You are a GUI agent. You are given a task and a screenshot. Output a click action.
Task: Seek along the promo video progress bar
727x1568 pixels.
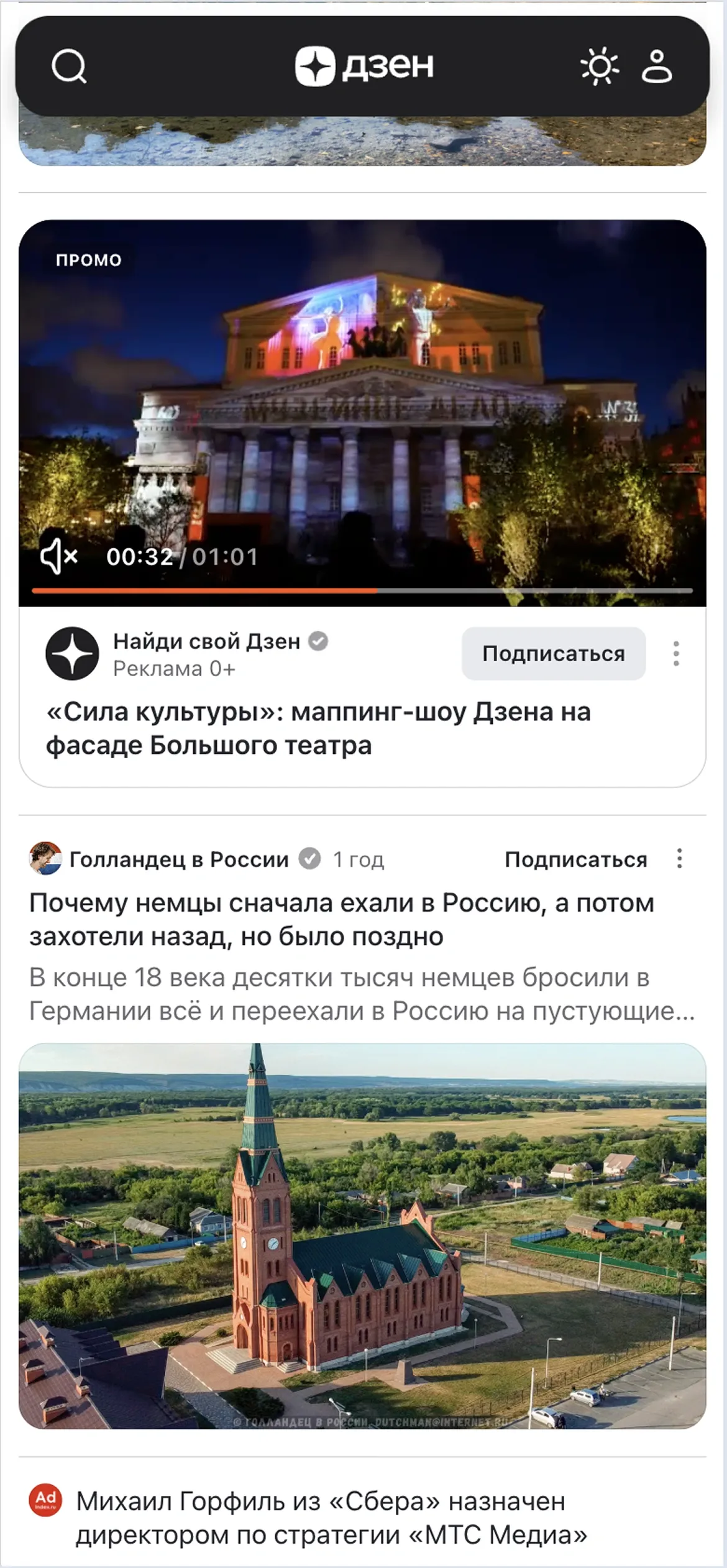[362, 590]
